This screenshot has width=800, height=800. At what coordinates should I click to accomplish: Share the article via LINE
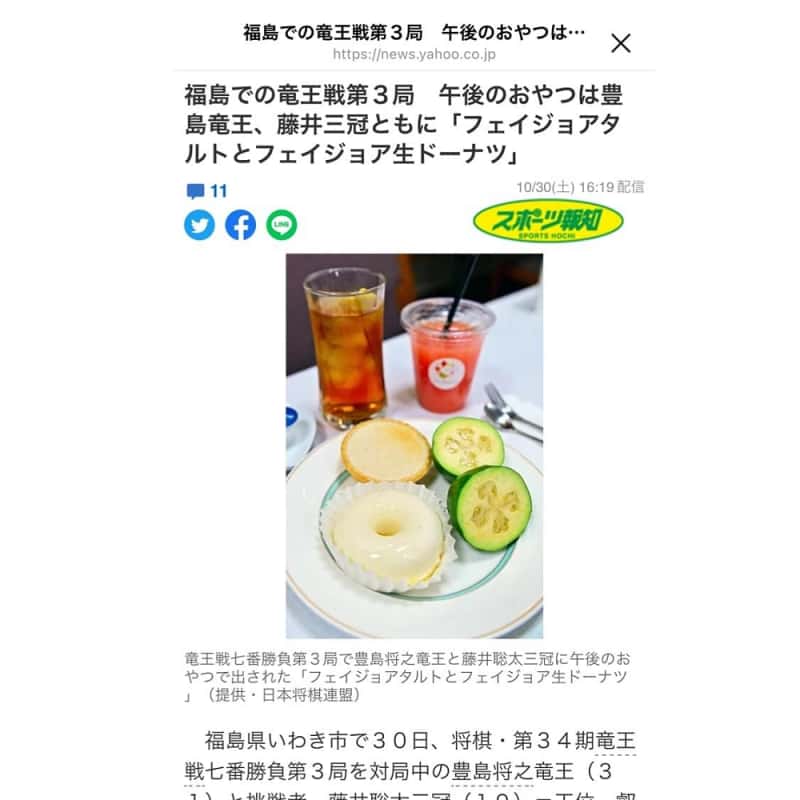click(x=281, y=225)
